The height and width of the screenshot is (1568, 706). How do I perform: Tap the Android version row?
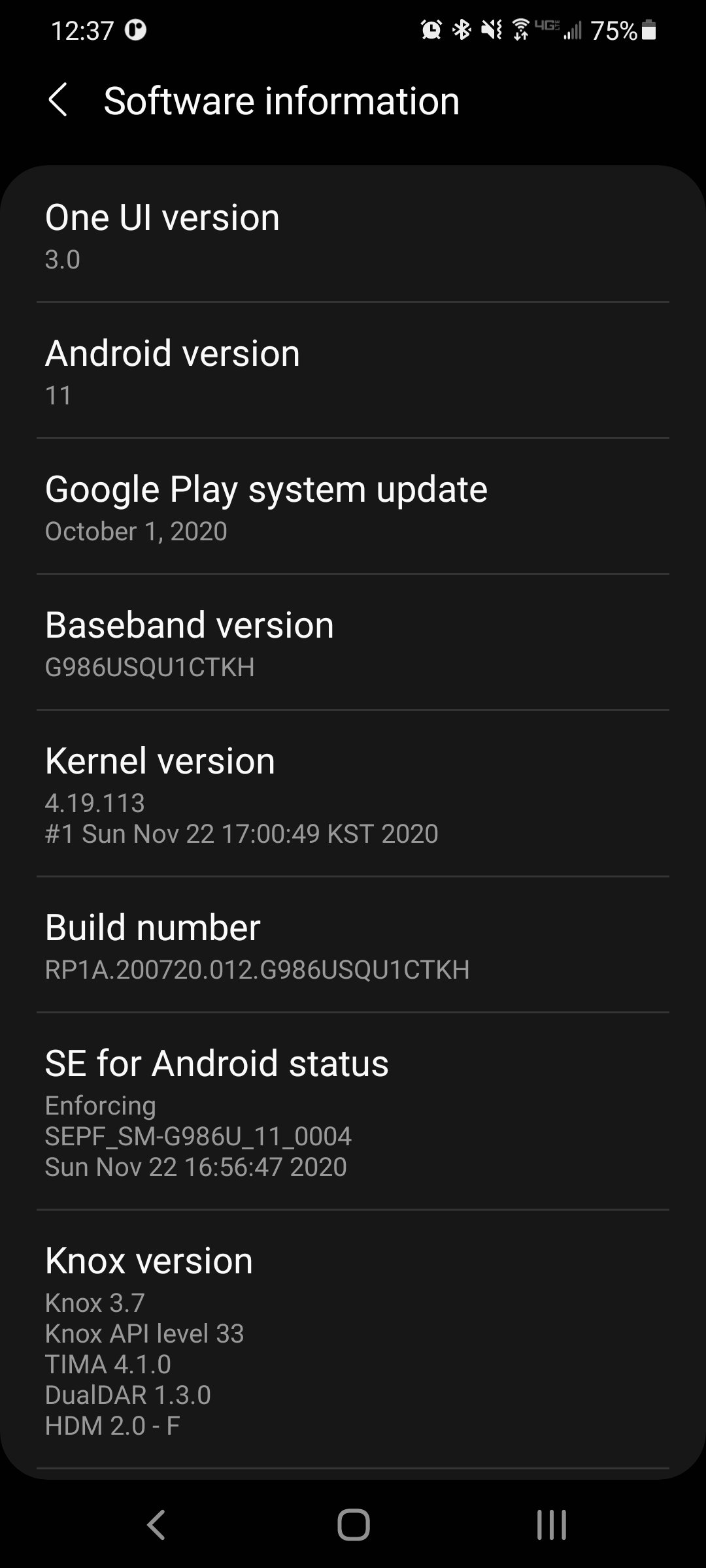tap(353, 371)
